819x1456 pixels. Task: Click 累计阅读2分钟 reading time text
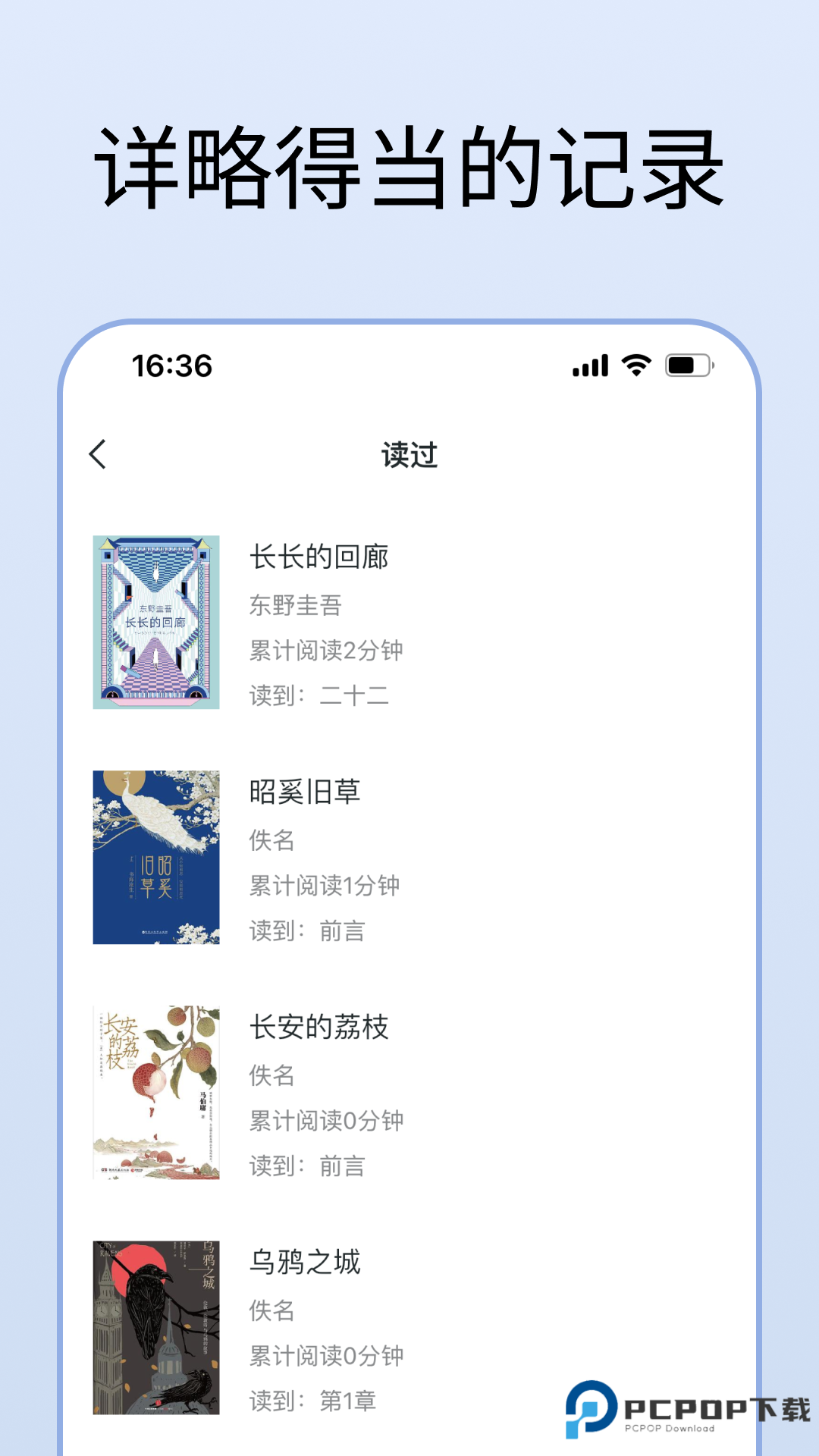tap(328, 650)
